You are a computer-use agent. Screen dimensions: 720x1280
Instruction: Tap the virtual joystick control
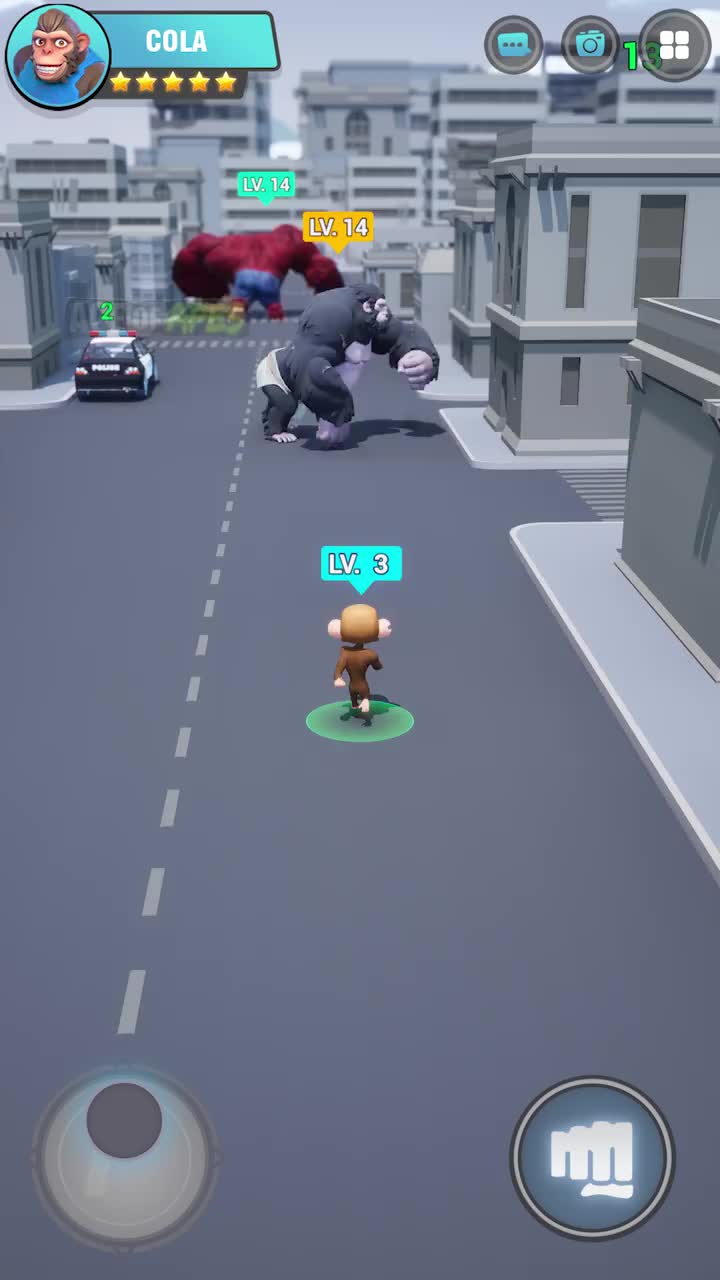pos(124,1120)
